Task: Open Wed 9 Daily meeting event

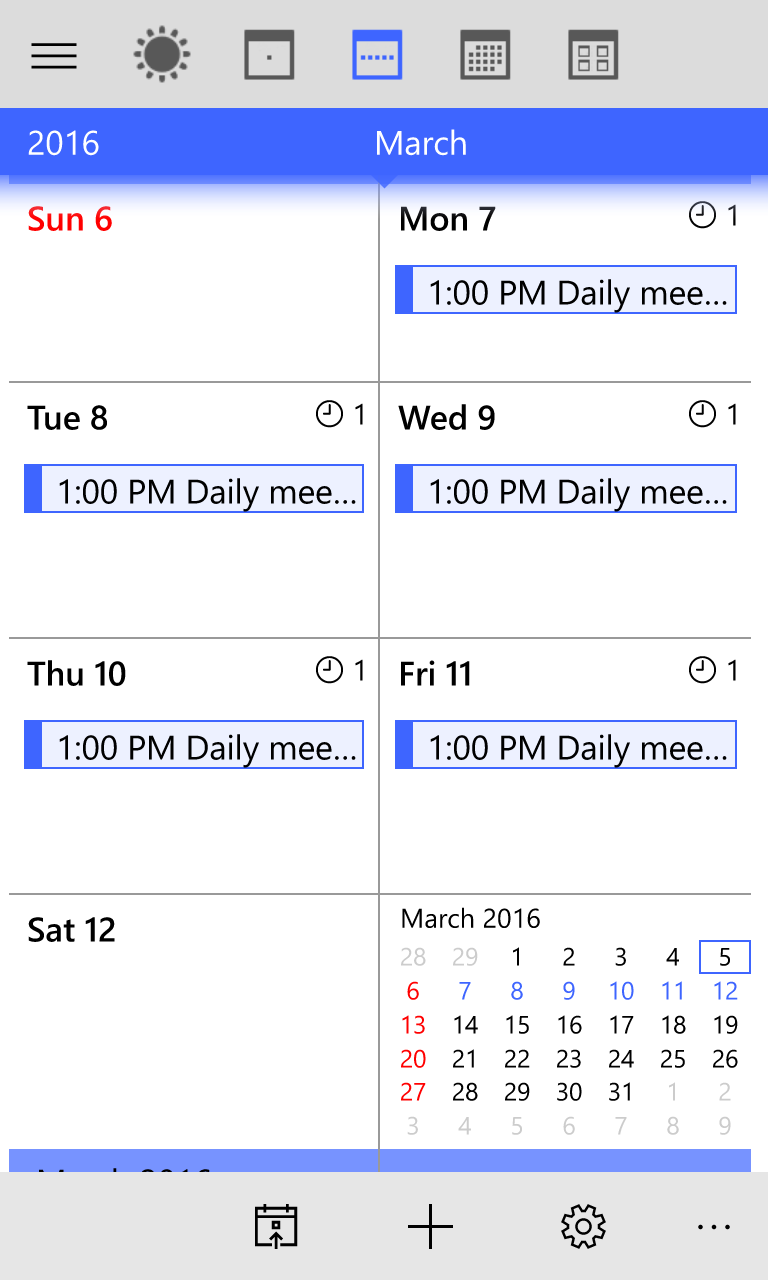Action: (566, 489)
